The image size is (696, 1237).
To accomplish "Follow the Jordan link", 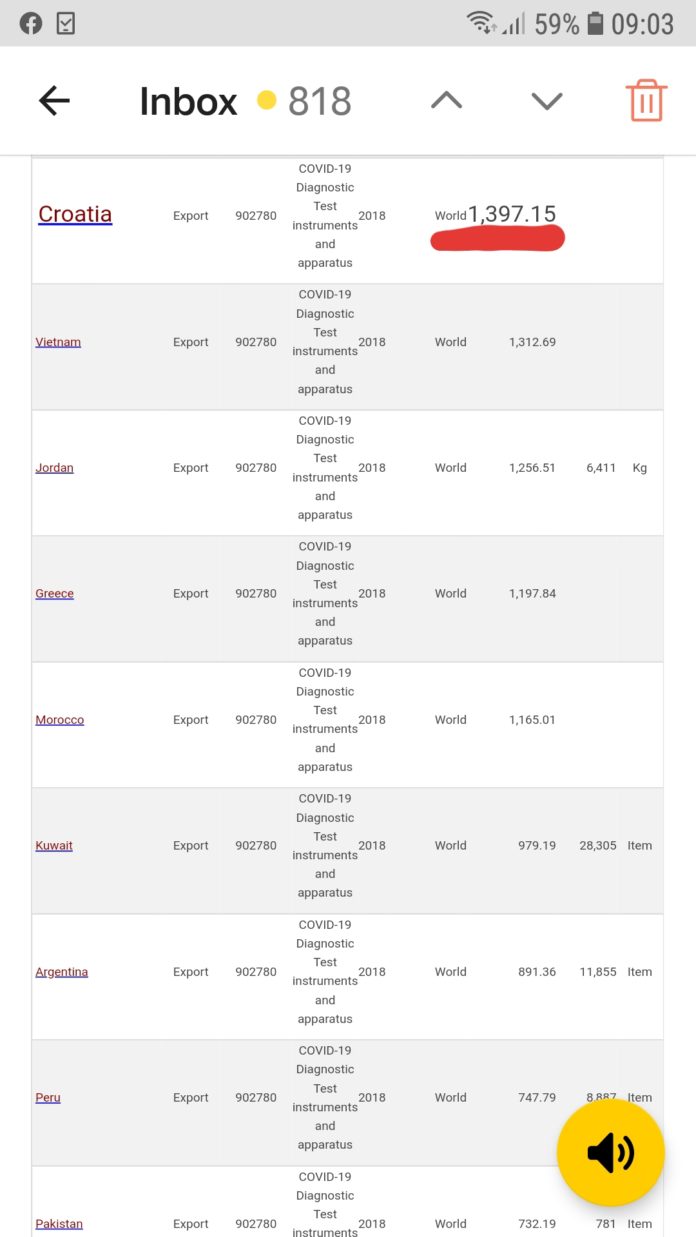I will click(54, 468).
